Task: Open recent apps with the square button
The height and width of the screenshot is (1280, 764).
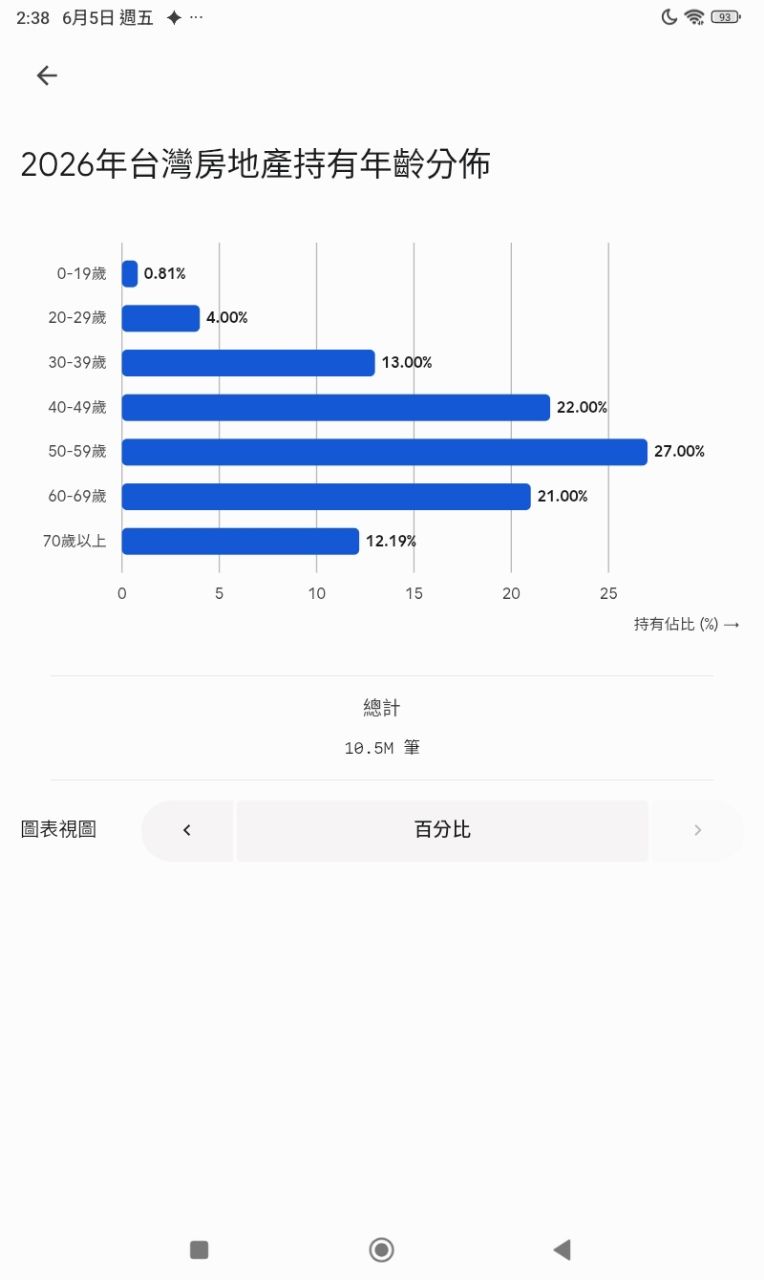Action: (199, 1249)
